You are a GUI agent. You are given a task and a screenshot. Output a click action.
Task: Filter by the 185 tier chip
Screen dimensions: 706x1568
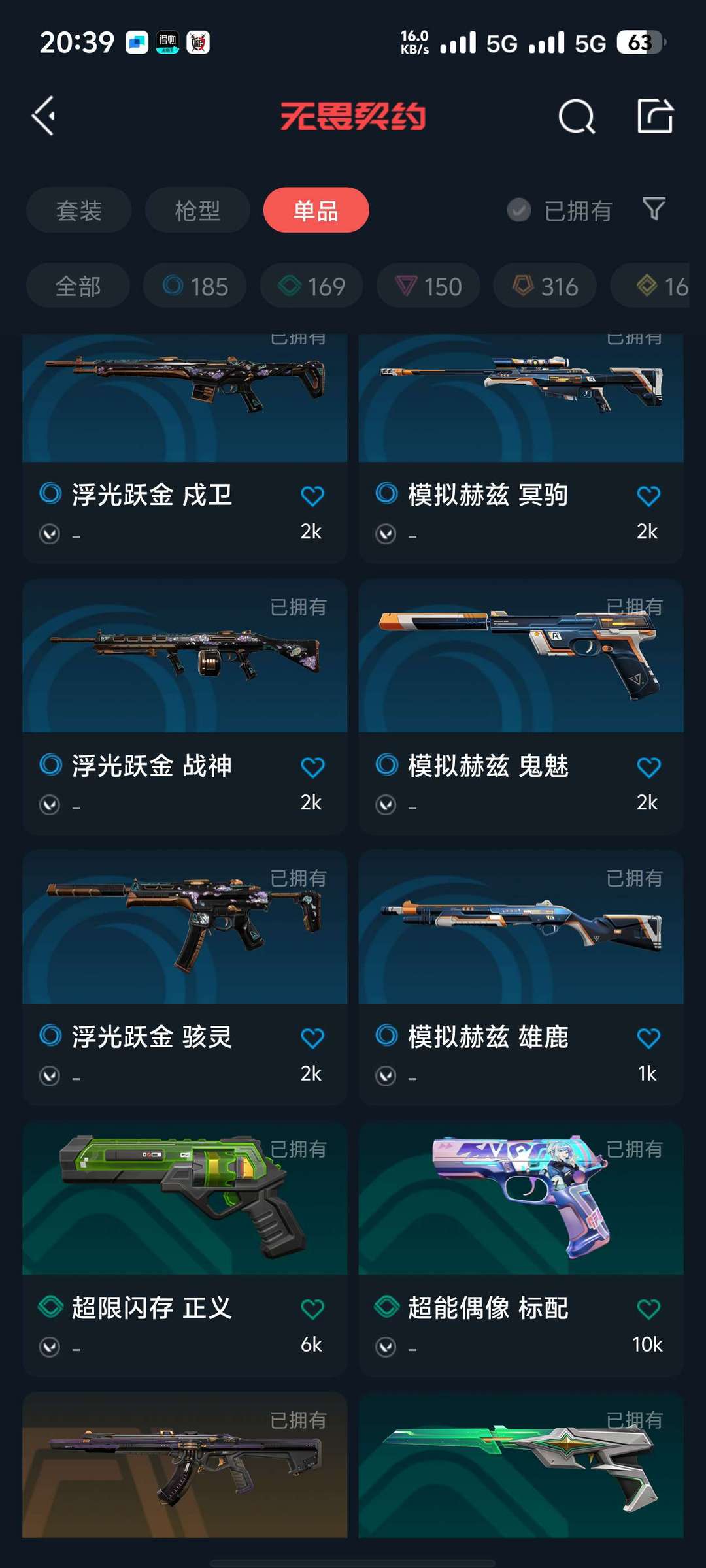click(x=195, y=286)
